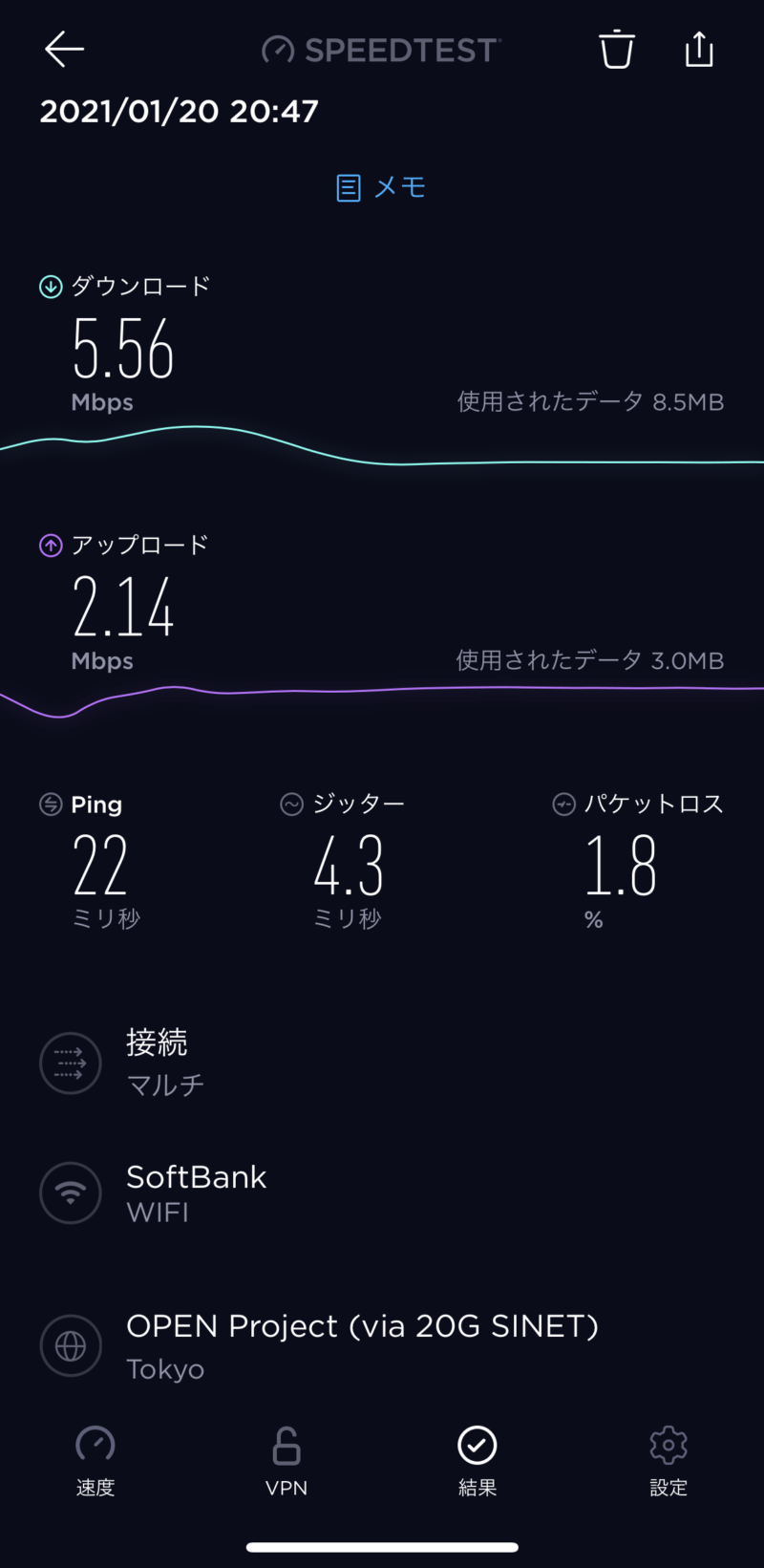764x1568 pixels.
Task: Tap the SoftBank WiFi signal icon
Action: click(70, 1192)
